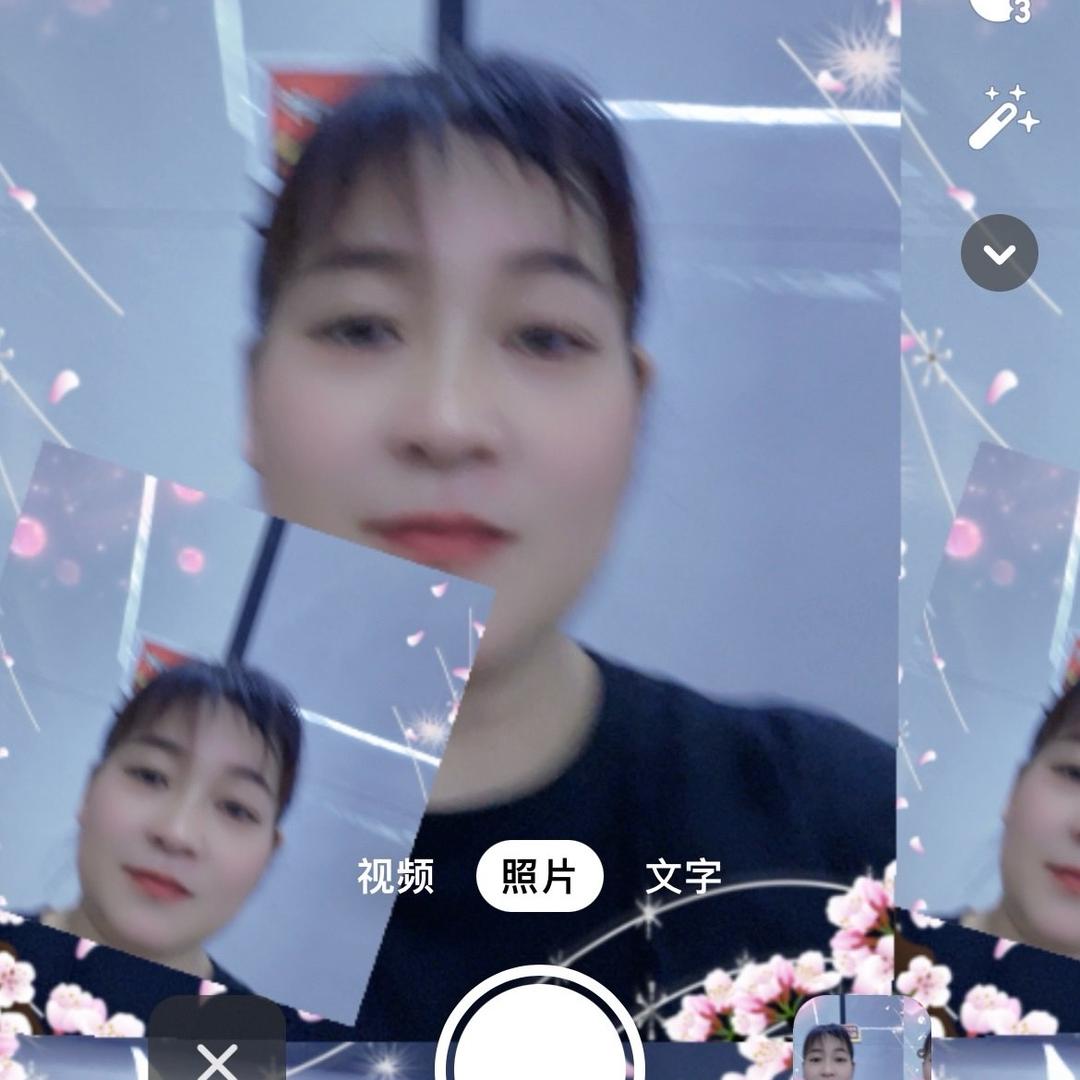Screen dimensions: 1080x1080
Task: Open the magic wand beautify effects
Action: pyautogui.click(x=1002, y=117)
